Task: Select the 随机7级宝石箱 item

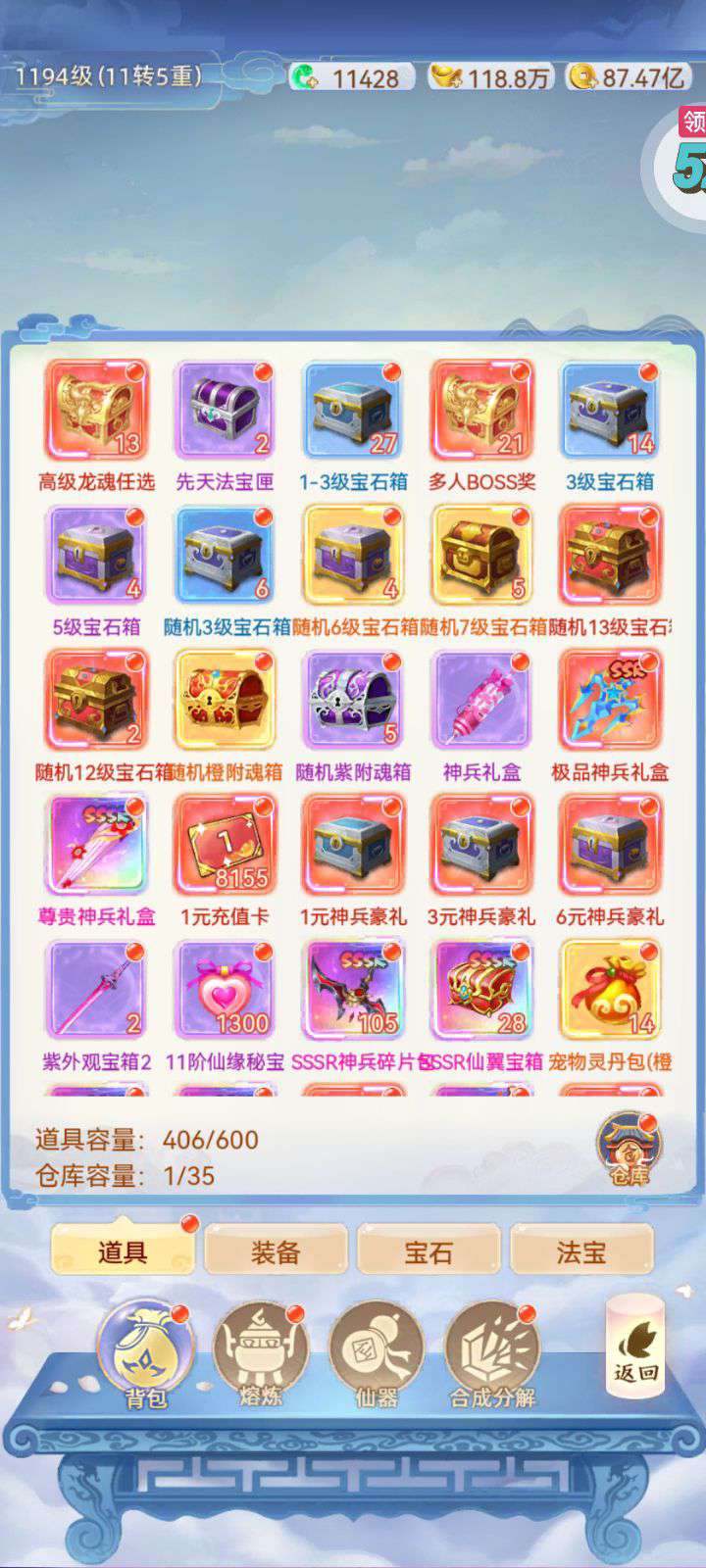Action: pyautogui.click(x=481, y=556)
